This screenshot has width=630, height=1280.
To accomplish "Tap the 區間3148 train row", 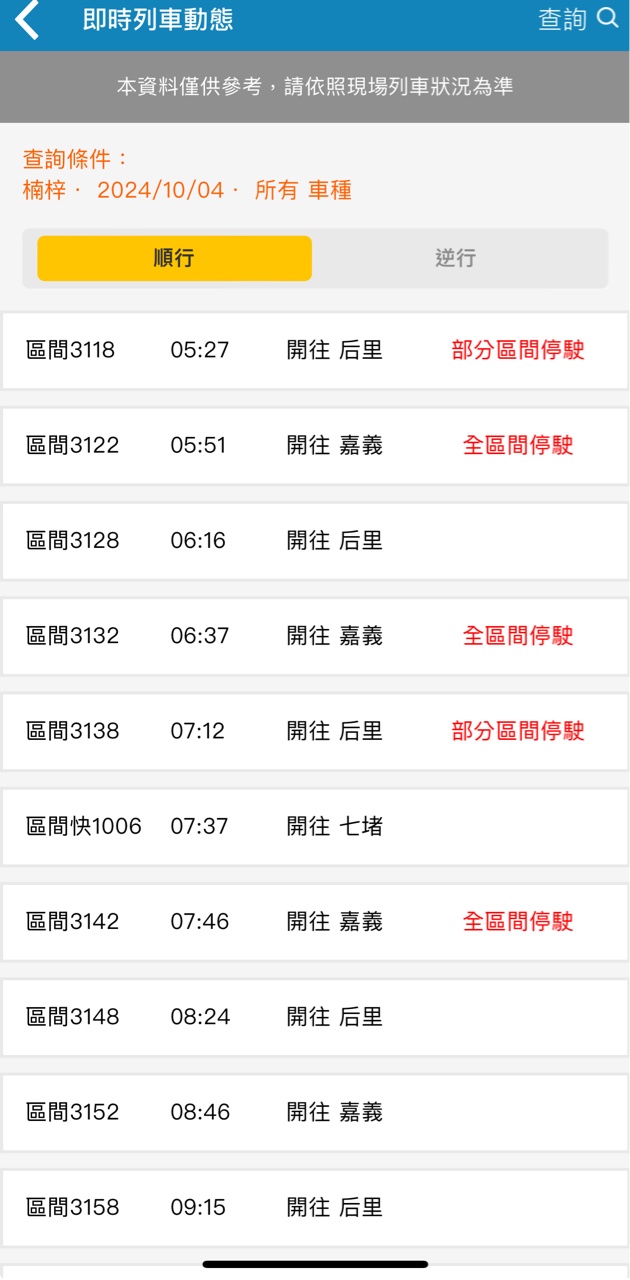I will tap(315, 1017).
